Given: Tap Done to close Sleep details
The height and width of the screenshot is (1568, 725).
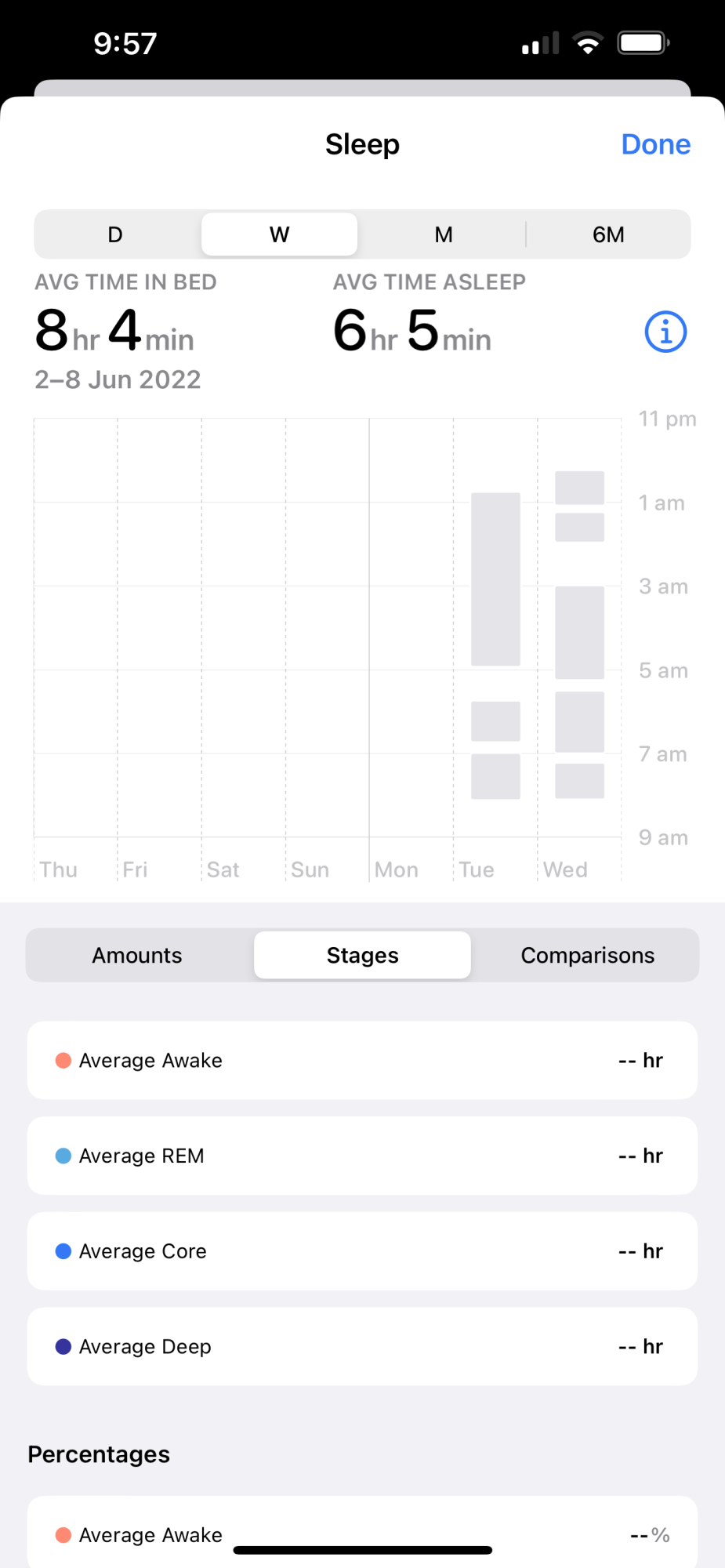Looking at the screenshot, I should pyautogui.click(x=655, y=144).
